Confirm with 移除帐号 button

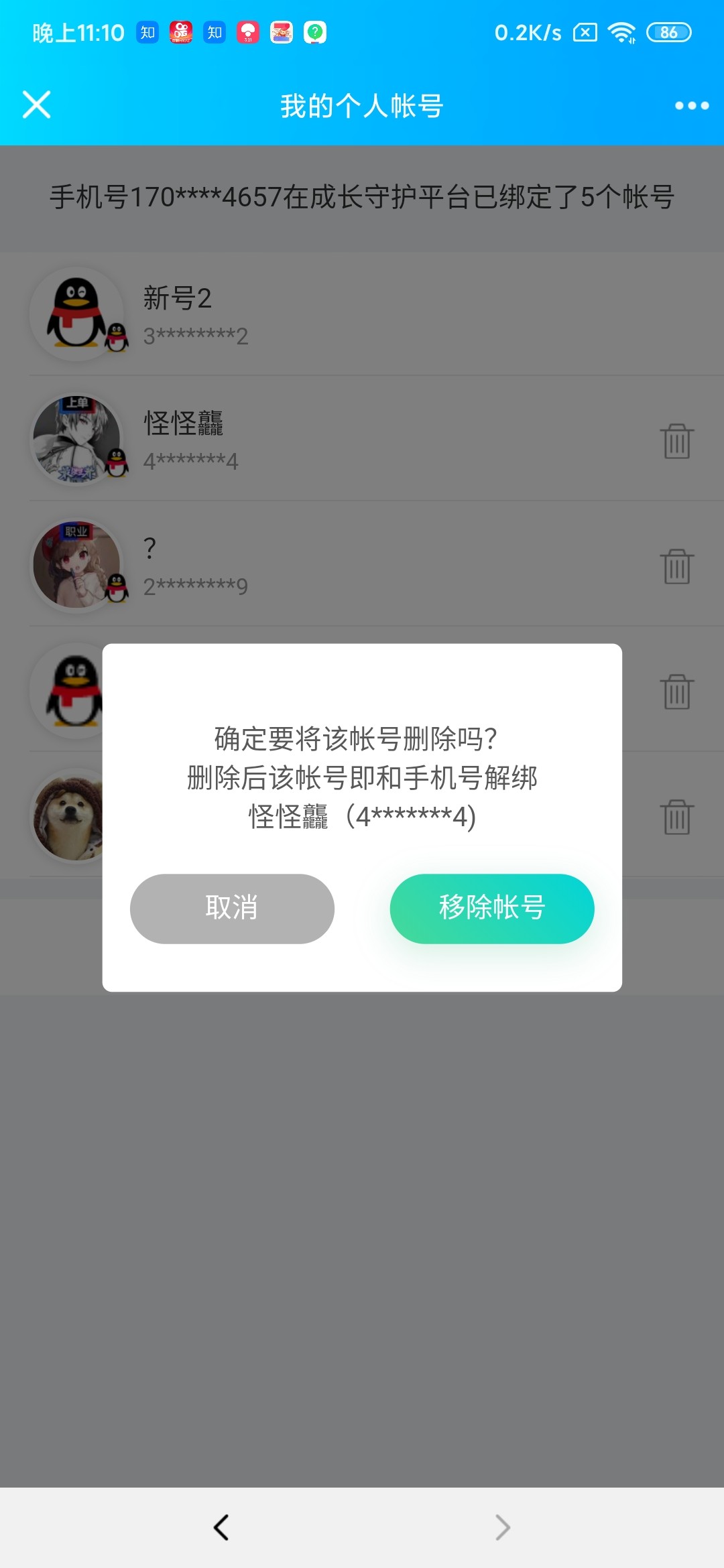pos(491,908)
